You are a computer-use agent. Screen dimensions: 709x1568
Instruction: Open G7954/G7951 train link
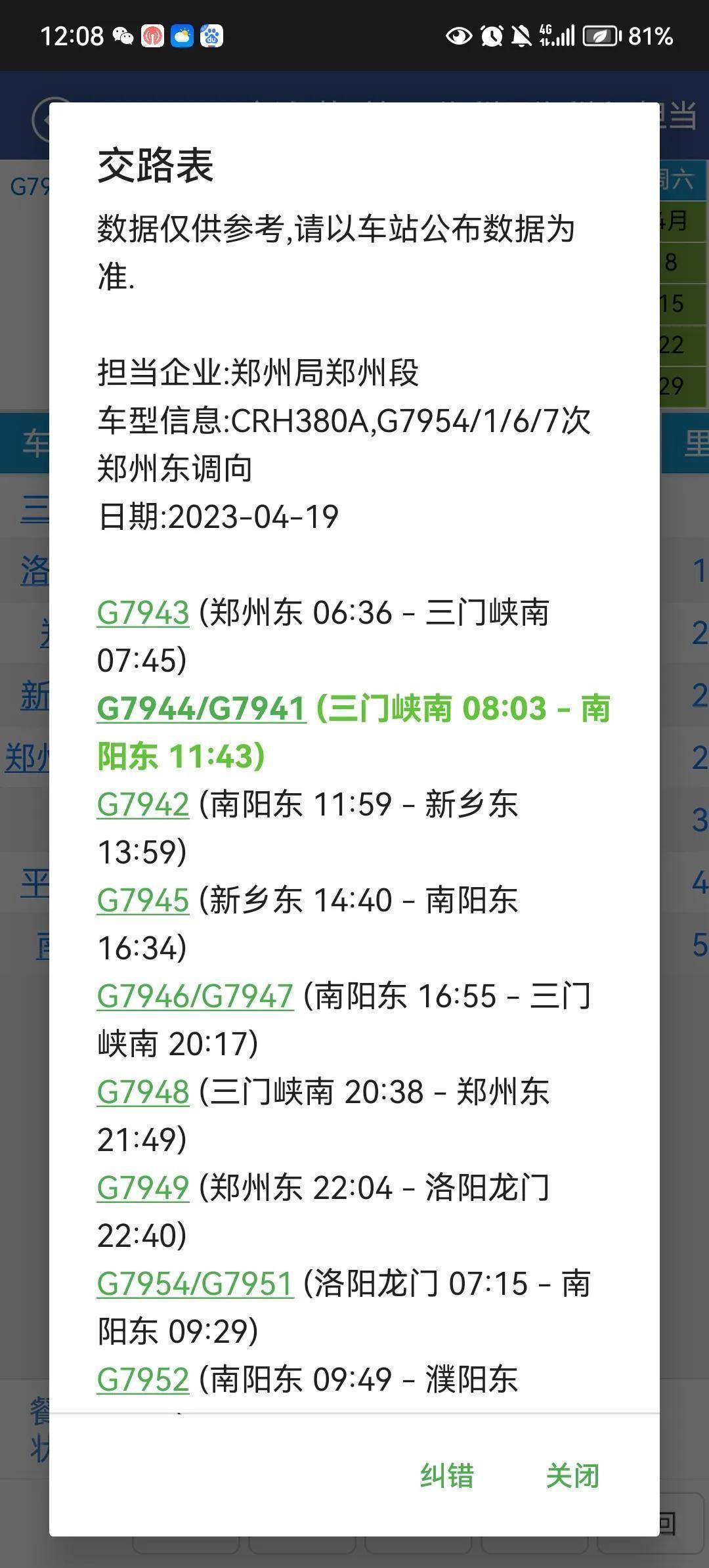pyautogui.click(x=195, y=1284)
